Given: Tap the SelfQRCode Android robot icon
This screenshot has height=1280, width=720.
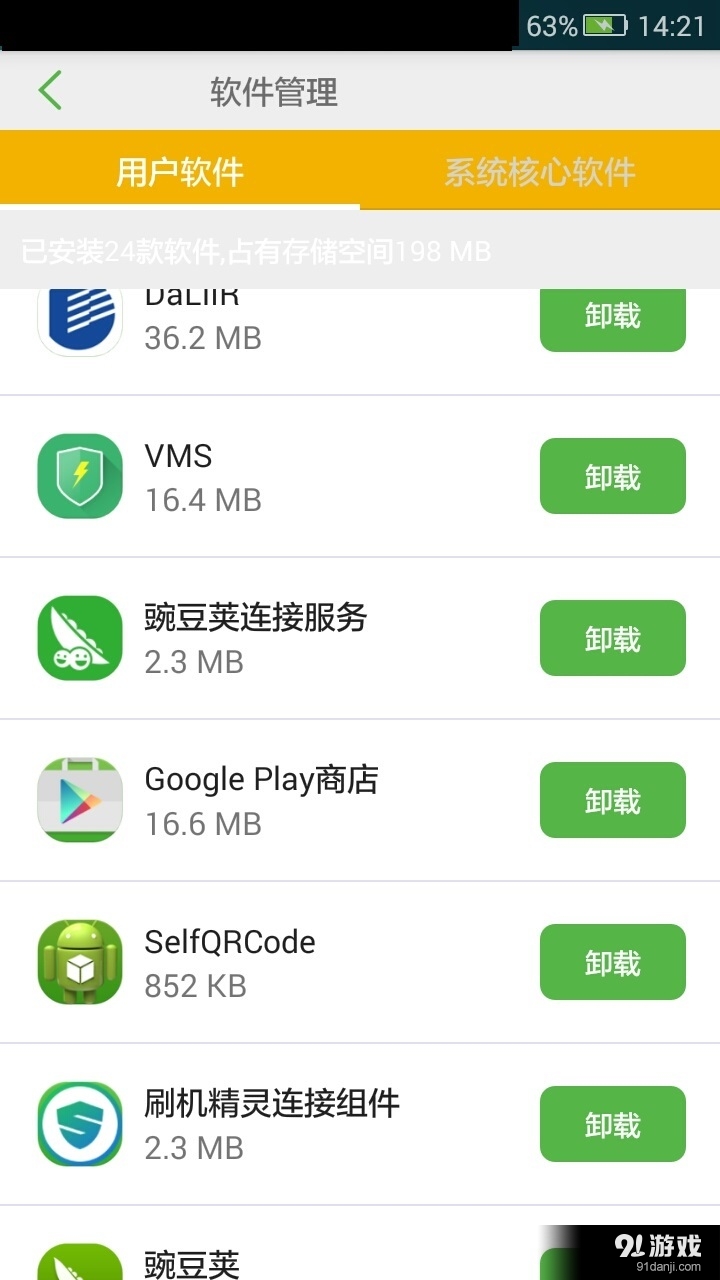Looking at the screenshot, I should coord(79,962).
